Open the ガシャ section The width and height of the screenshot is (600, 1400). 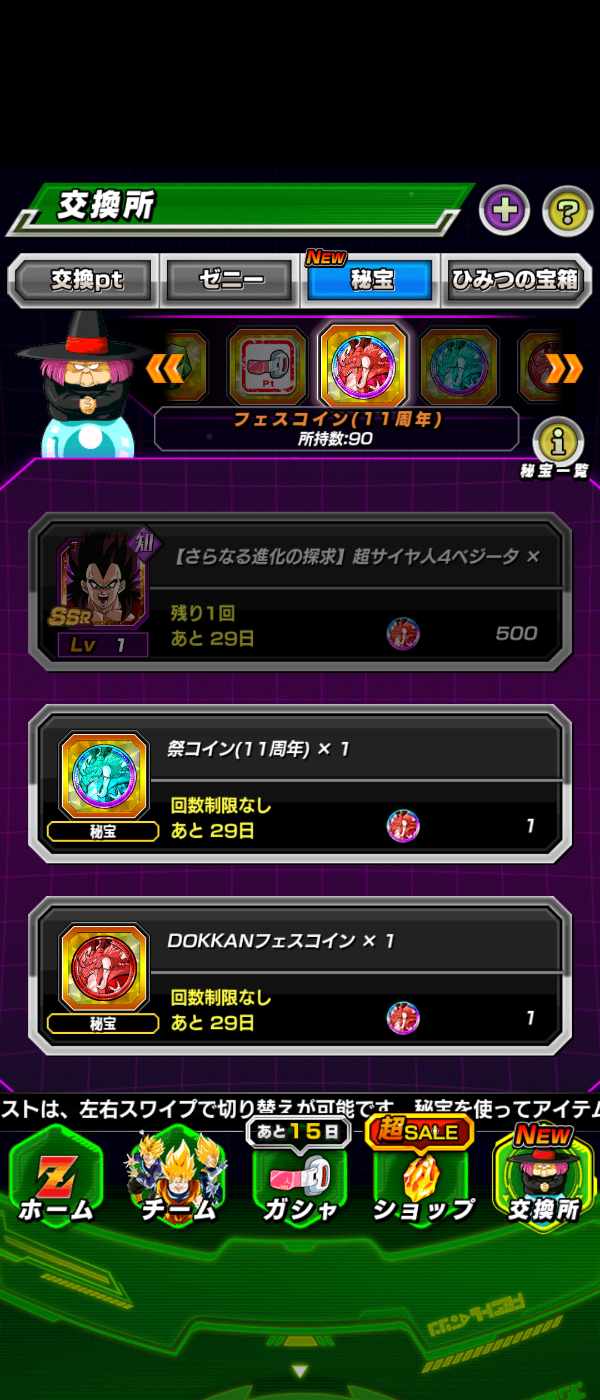[299, 1178]
